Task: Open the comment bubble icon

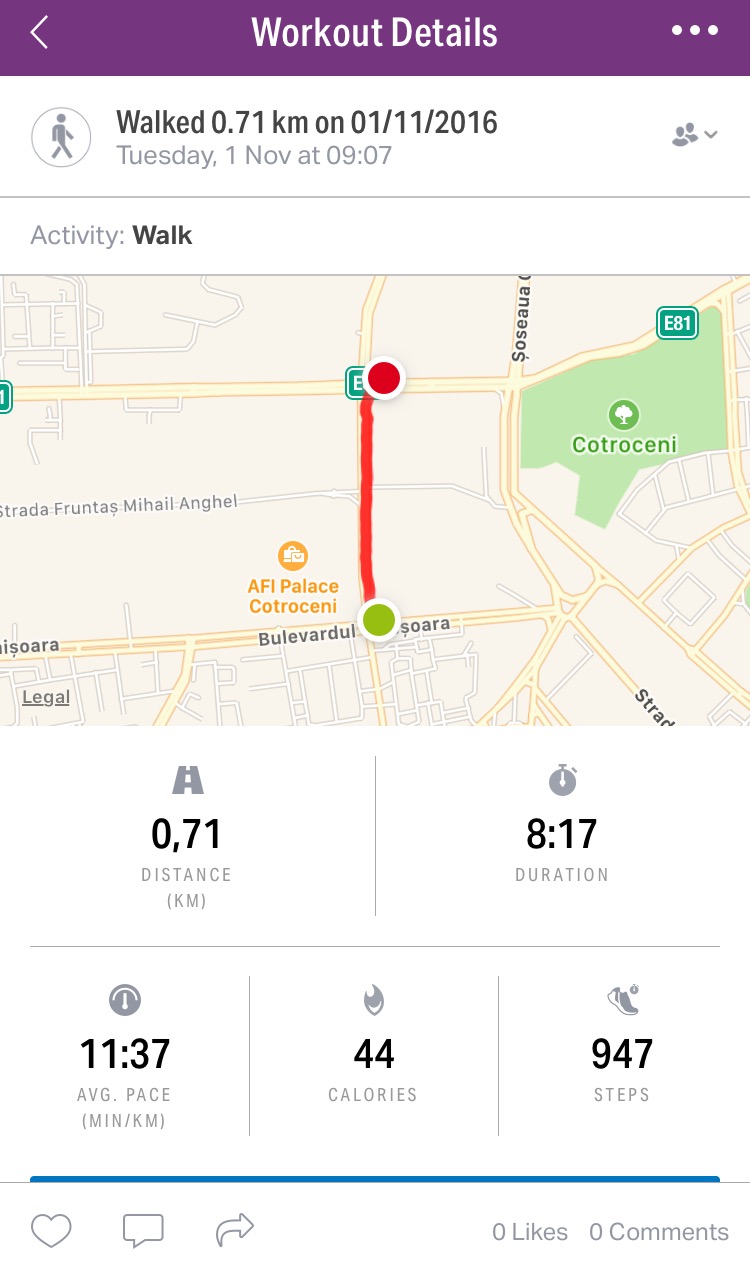Action: click(142, 1229)
